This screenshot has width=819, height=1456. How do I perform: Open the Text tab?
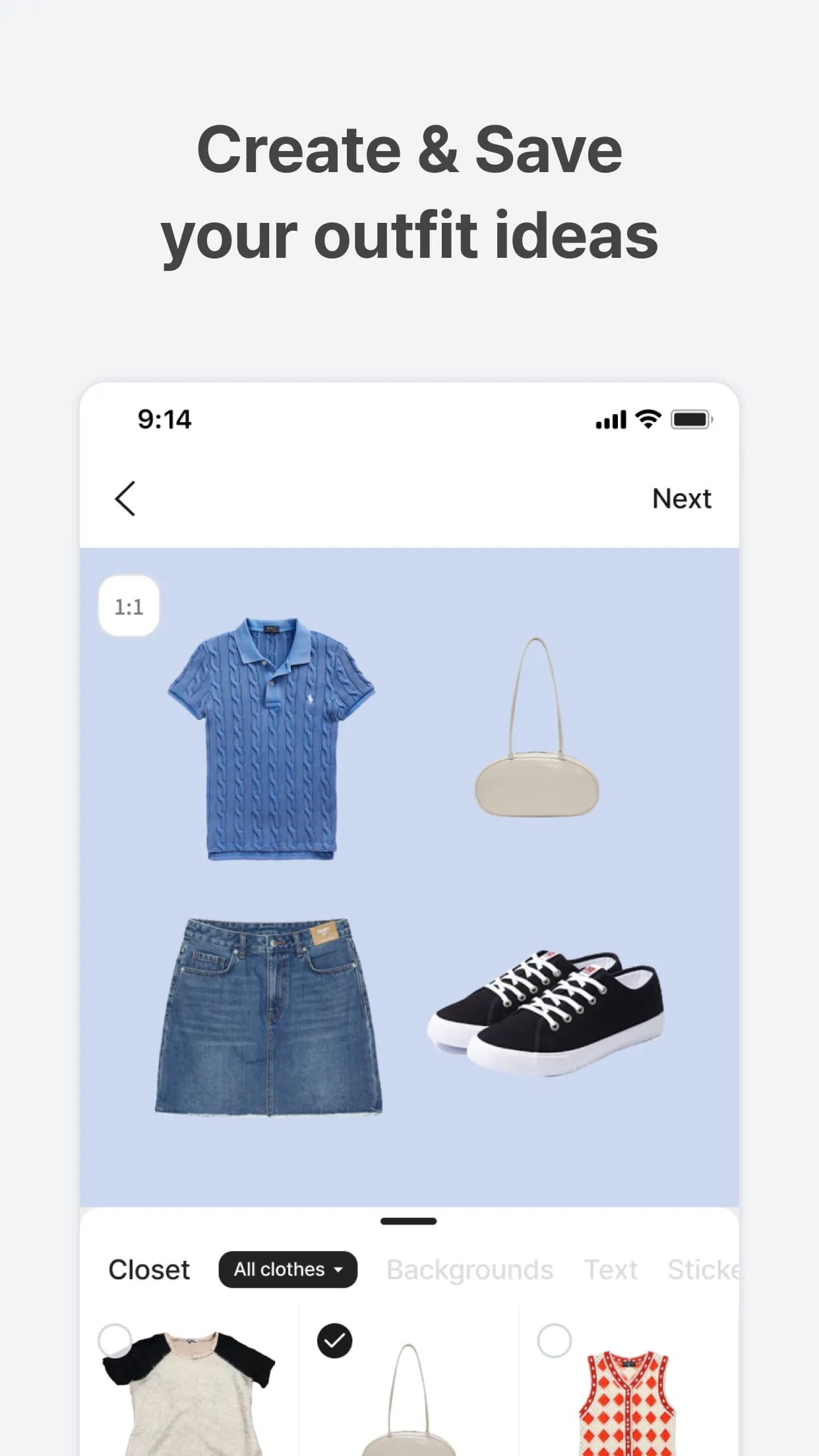(x=610, y=1269)
